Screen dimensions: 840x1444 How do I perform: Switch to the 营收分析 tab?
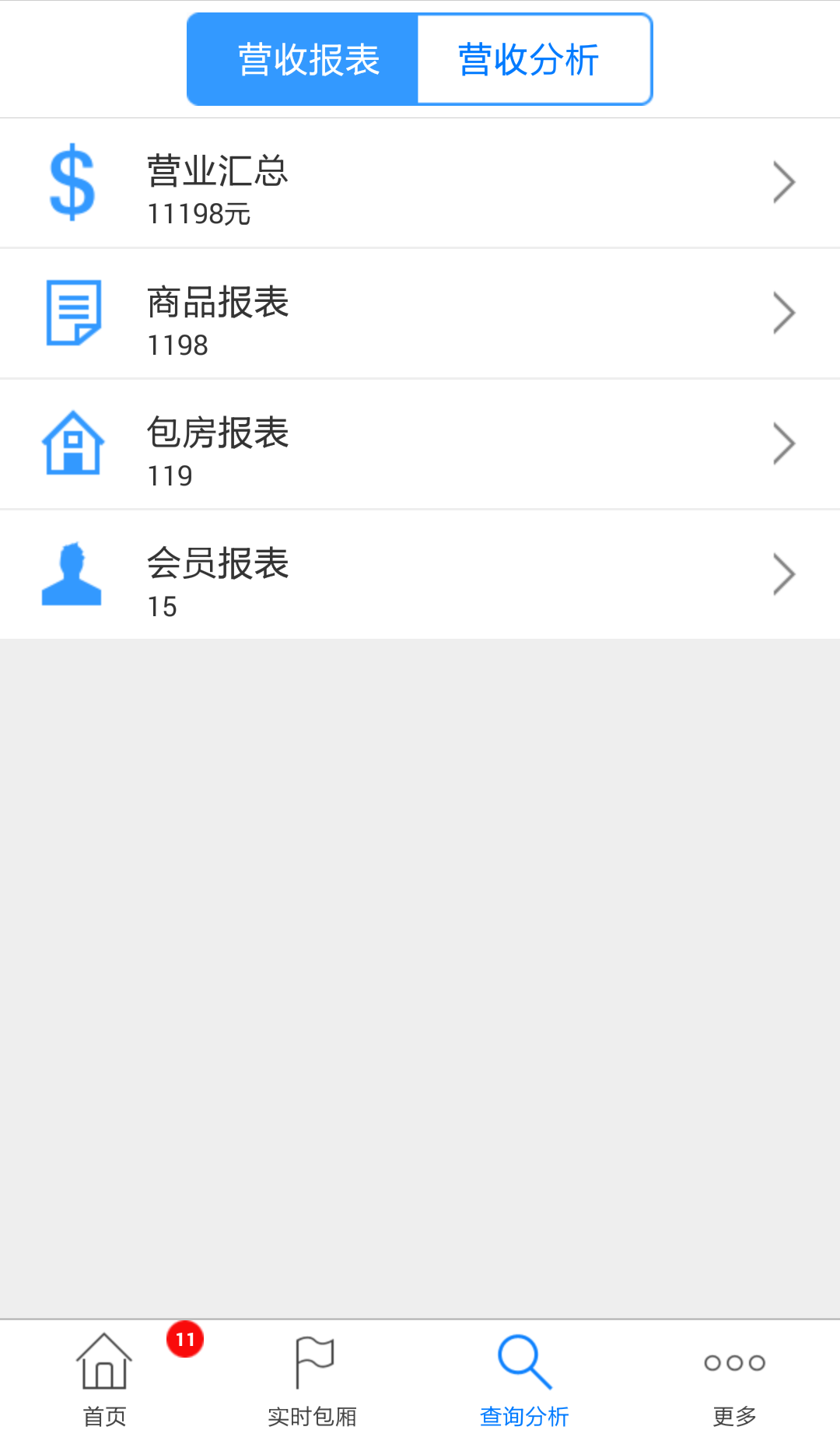[534, 58]
